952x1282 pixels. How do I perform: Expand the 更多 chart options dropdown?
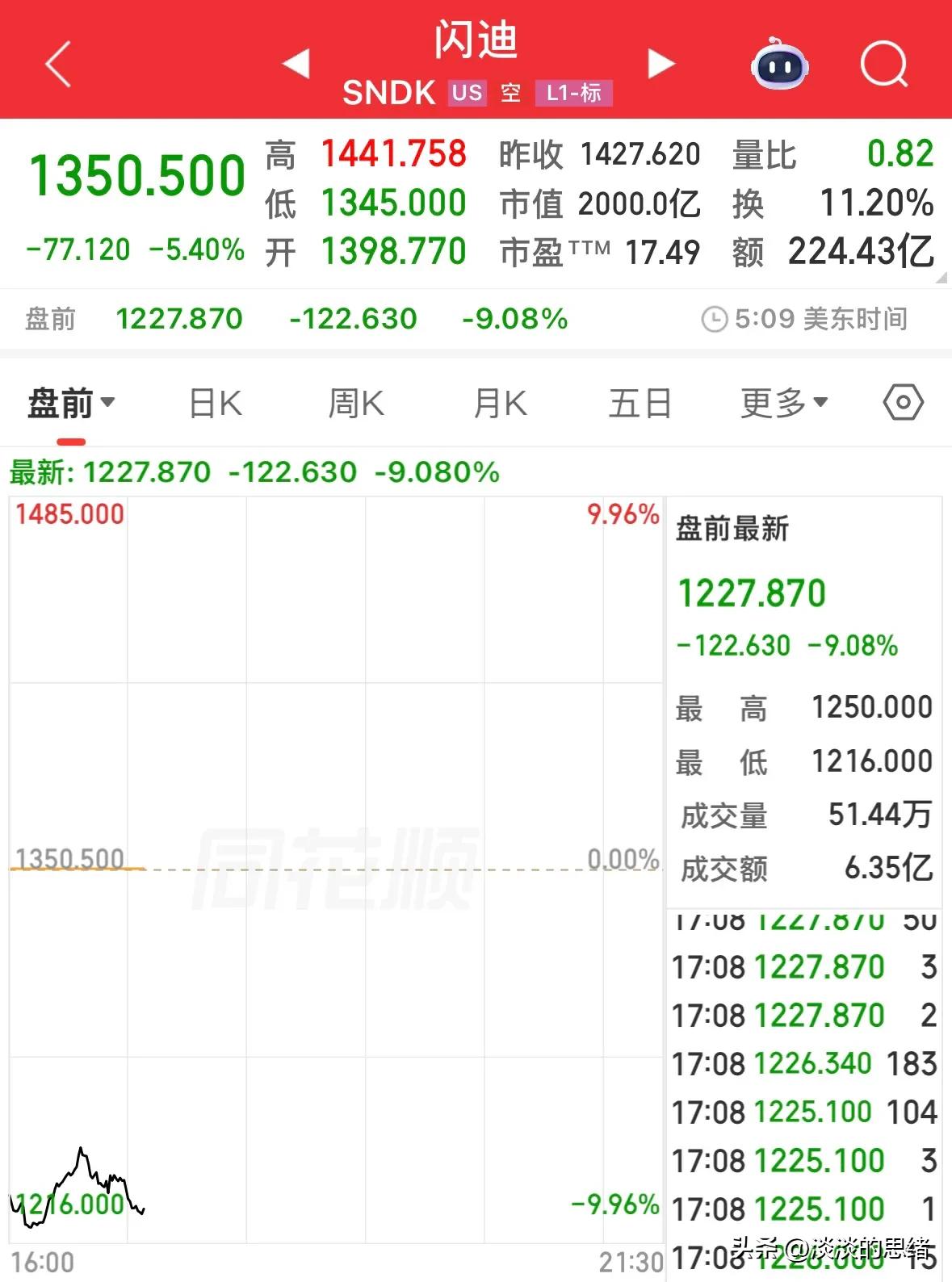point(784,403)
